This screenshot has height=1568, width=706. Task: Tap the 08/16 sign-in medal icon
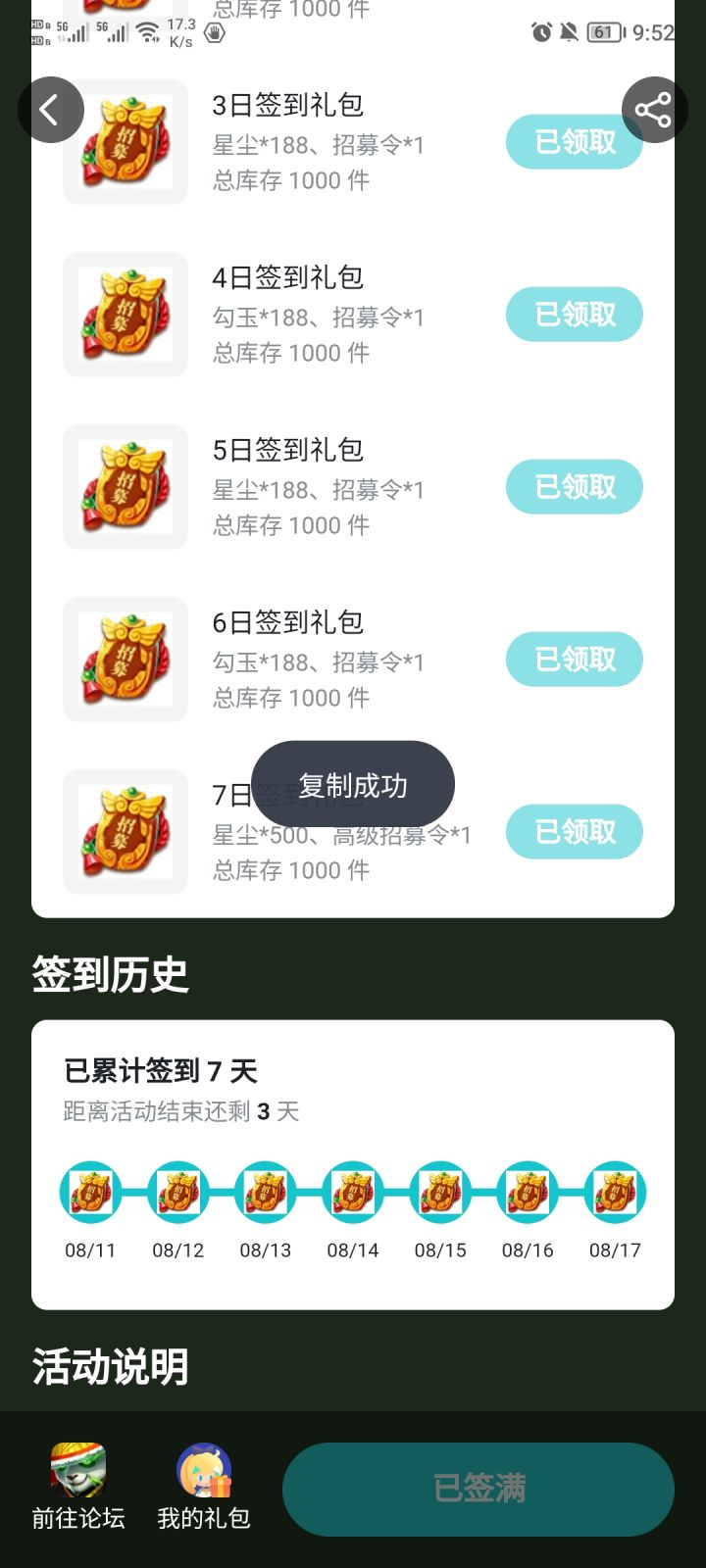tap(528, 1190)
